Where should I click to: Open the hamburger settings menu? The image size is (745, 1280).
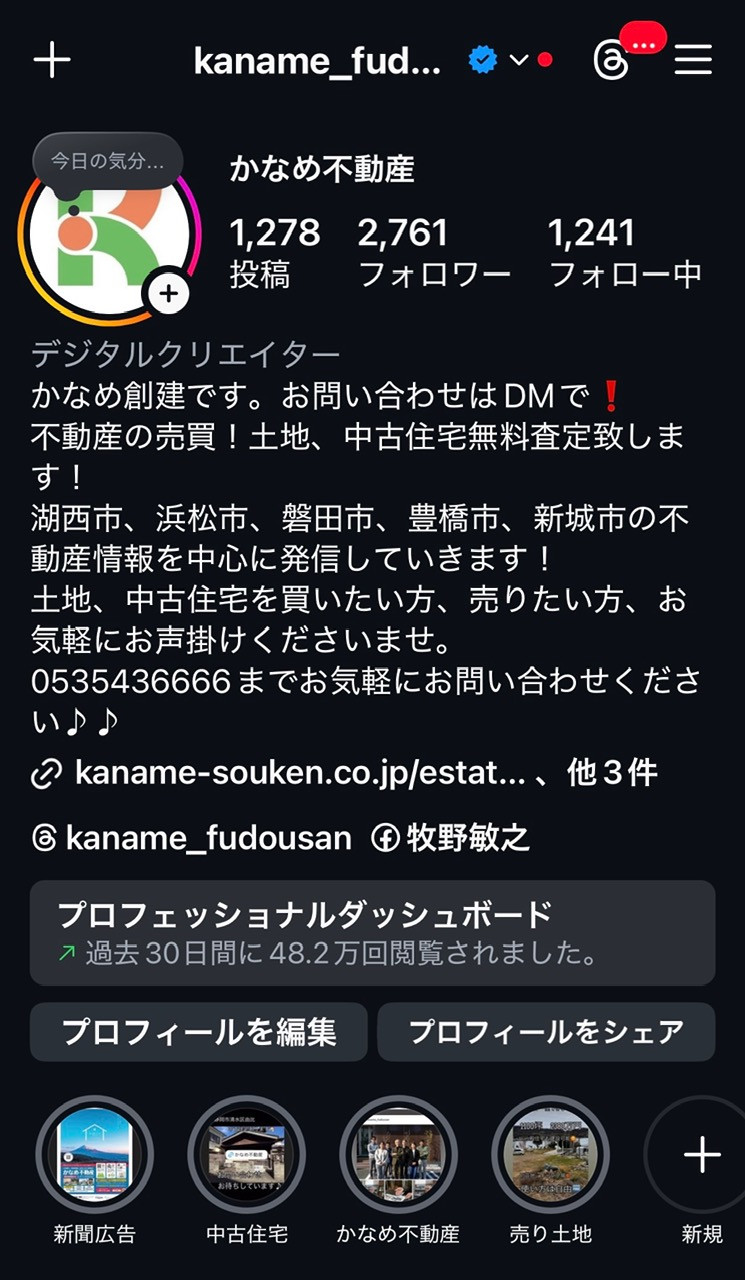point(693,60)
